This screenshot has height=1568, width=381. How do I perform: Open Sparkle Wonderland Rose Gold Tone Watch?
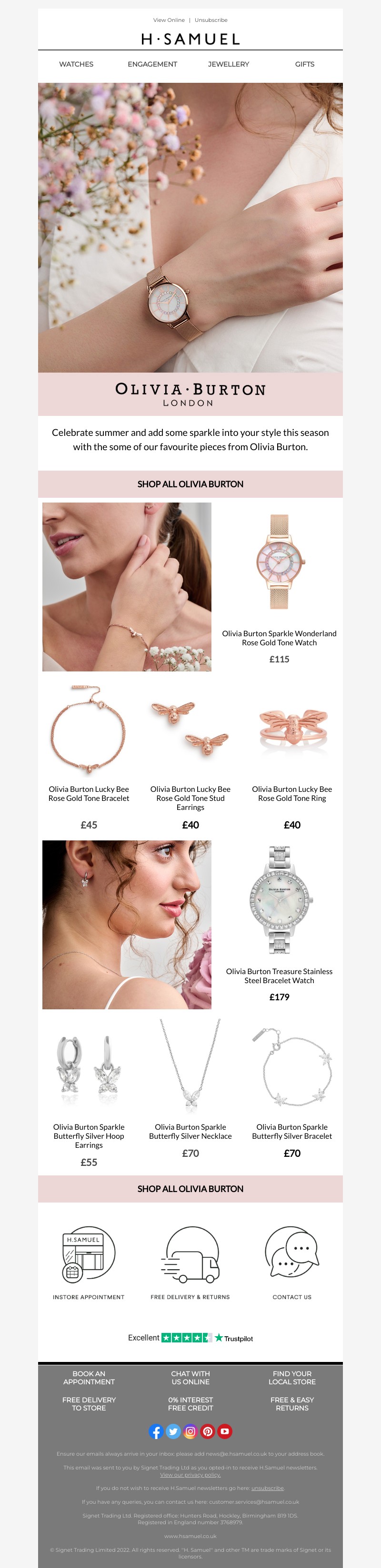(279, 637)
